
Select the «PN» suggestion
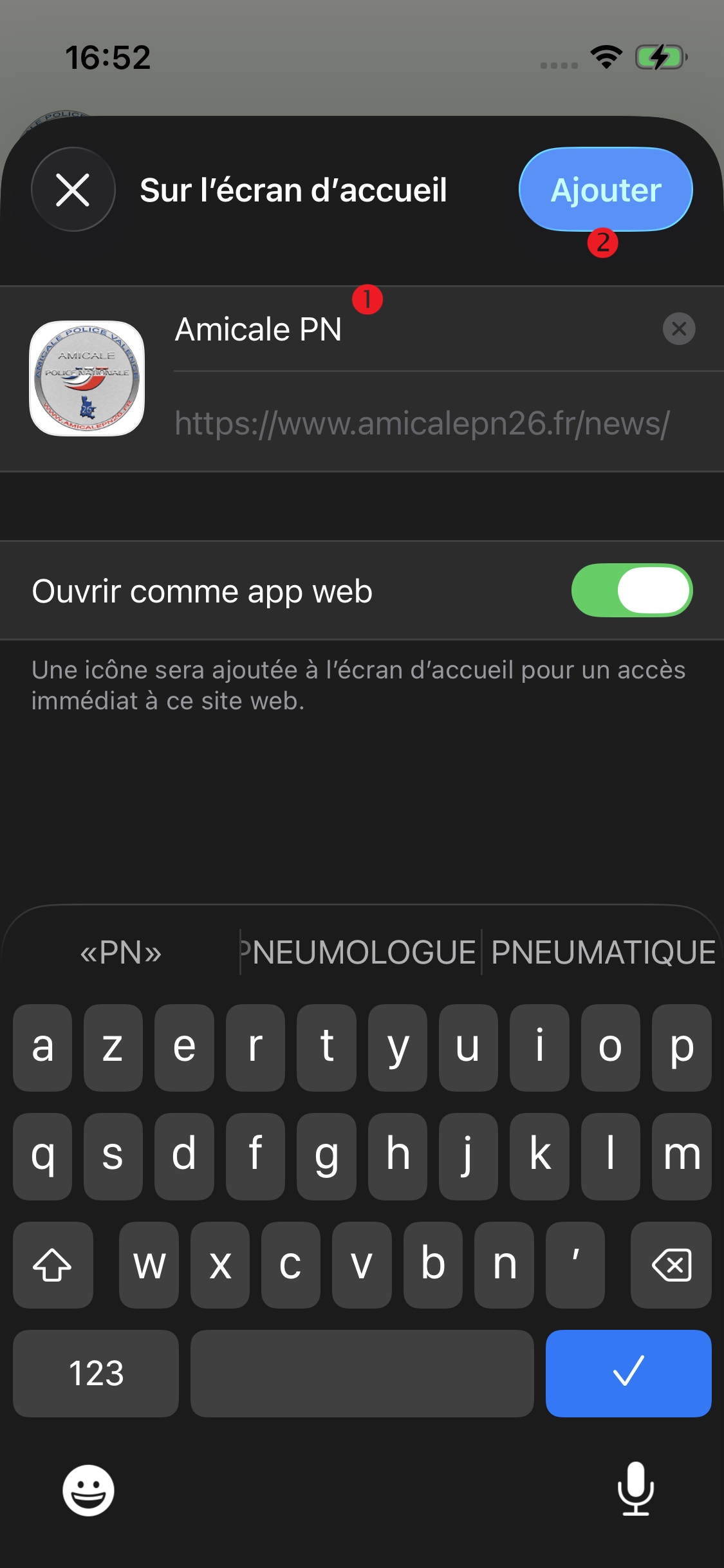pos(120,953)
